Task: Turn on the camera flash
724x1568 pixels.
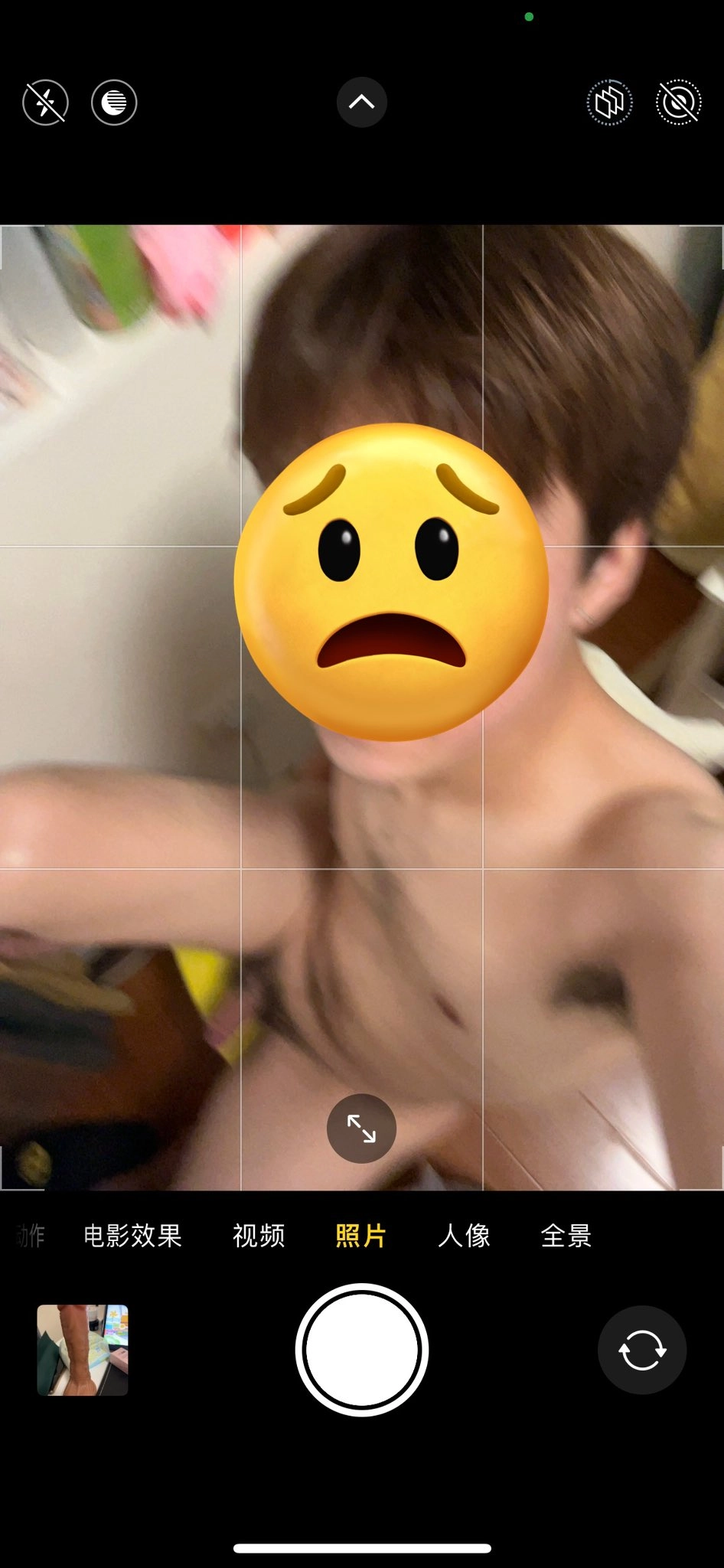Action: (45, 103)
